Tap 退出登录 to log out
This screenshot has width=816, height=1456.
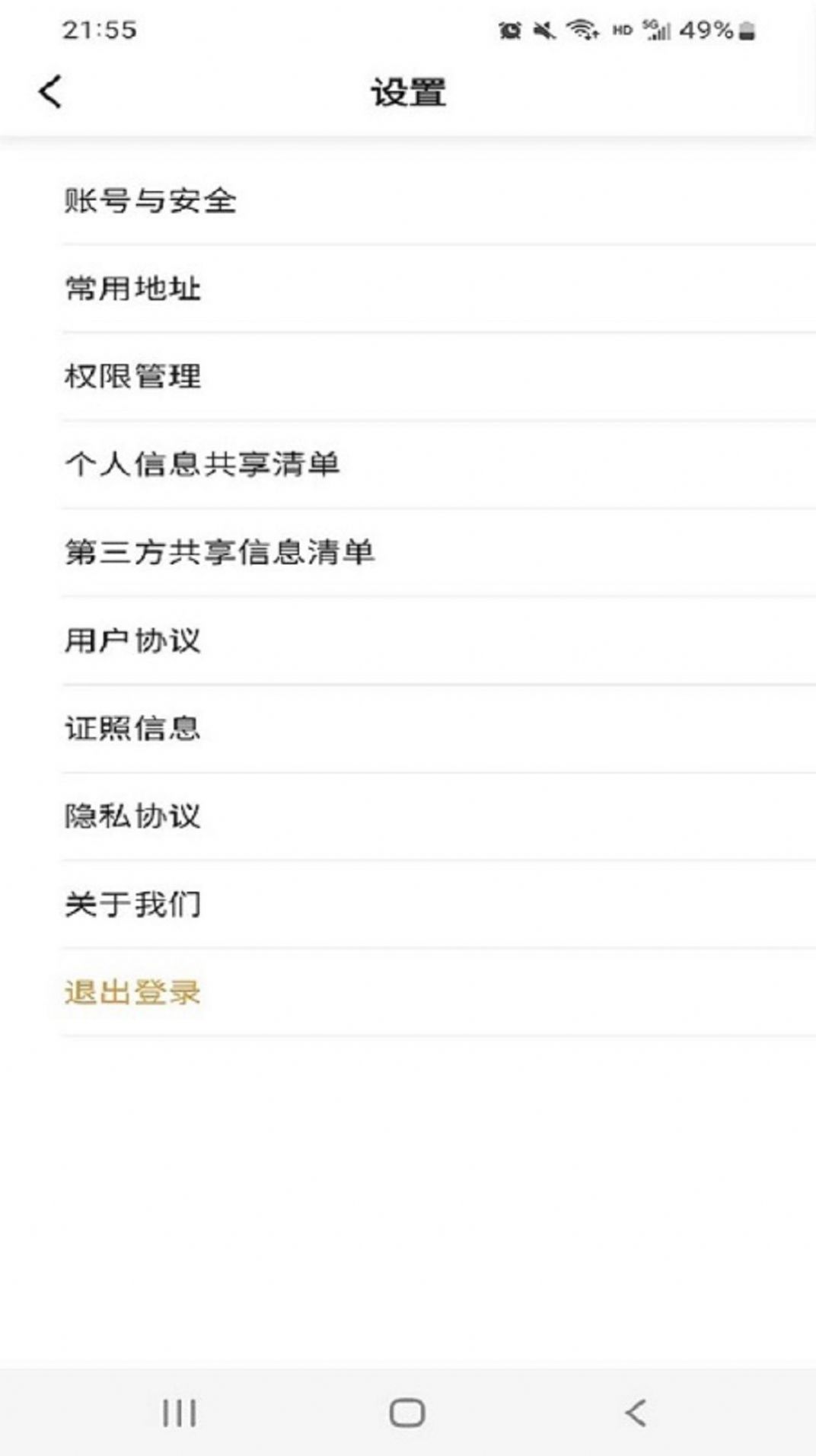(x=132, y=990)
